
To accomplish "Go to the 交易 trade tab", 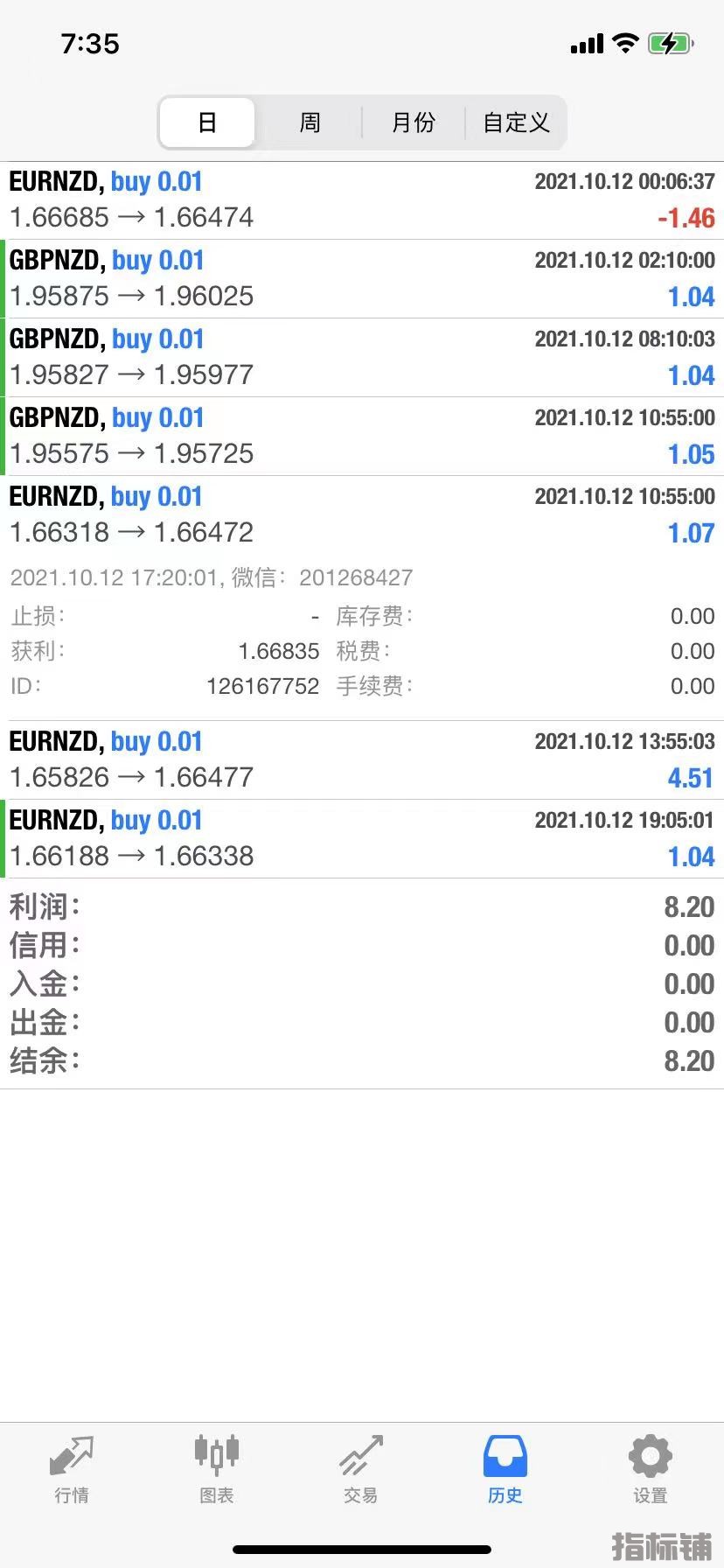I will [x=361, y=1469].
